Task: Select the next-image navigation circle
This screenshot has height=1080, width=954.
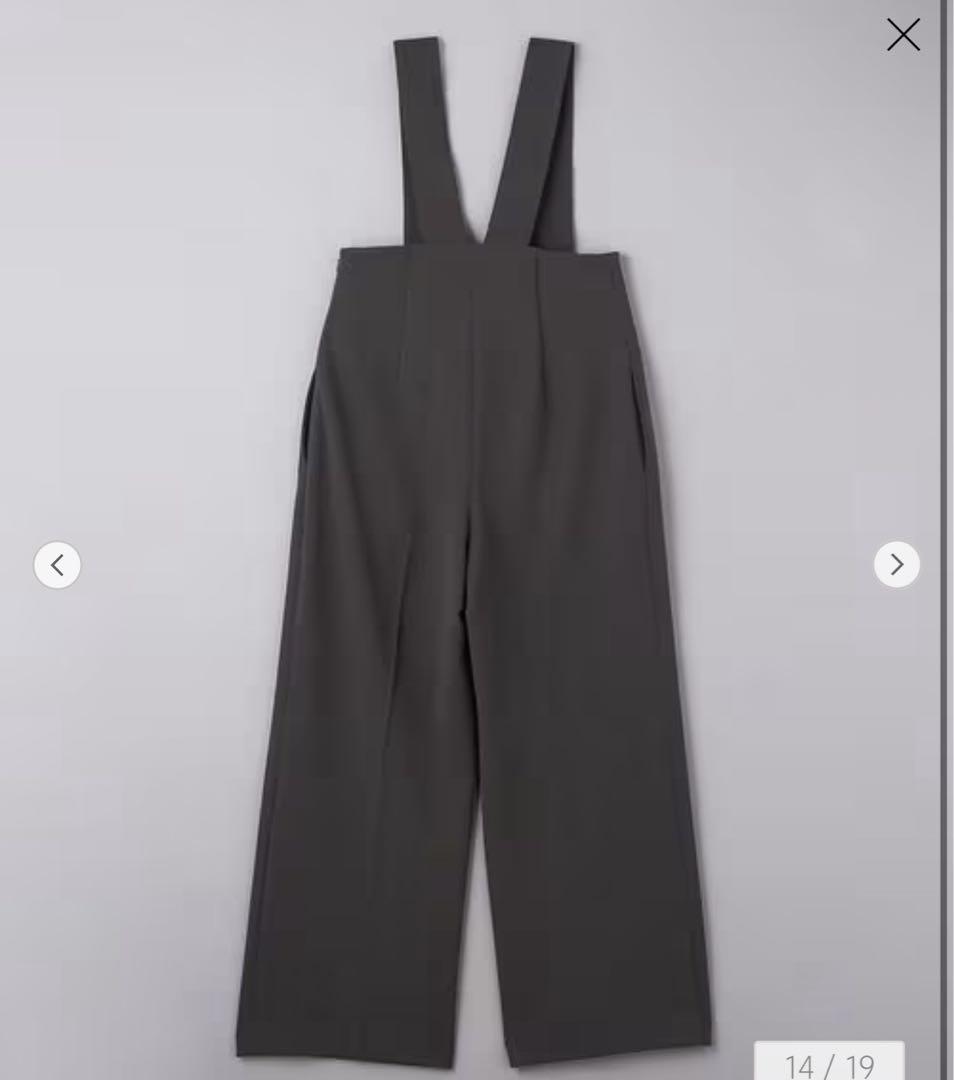Action: 896,565
